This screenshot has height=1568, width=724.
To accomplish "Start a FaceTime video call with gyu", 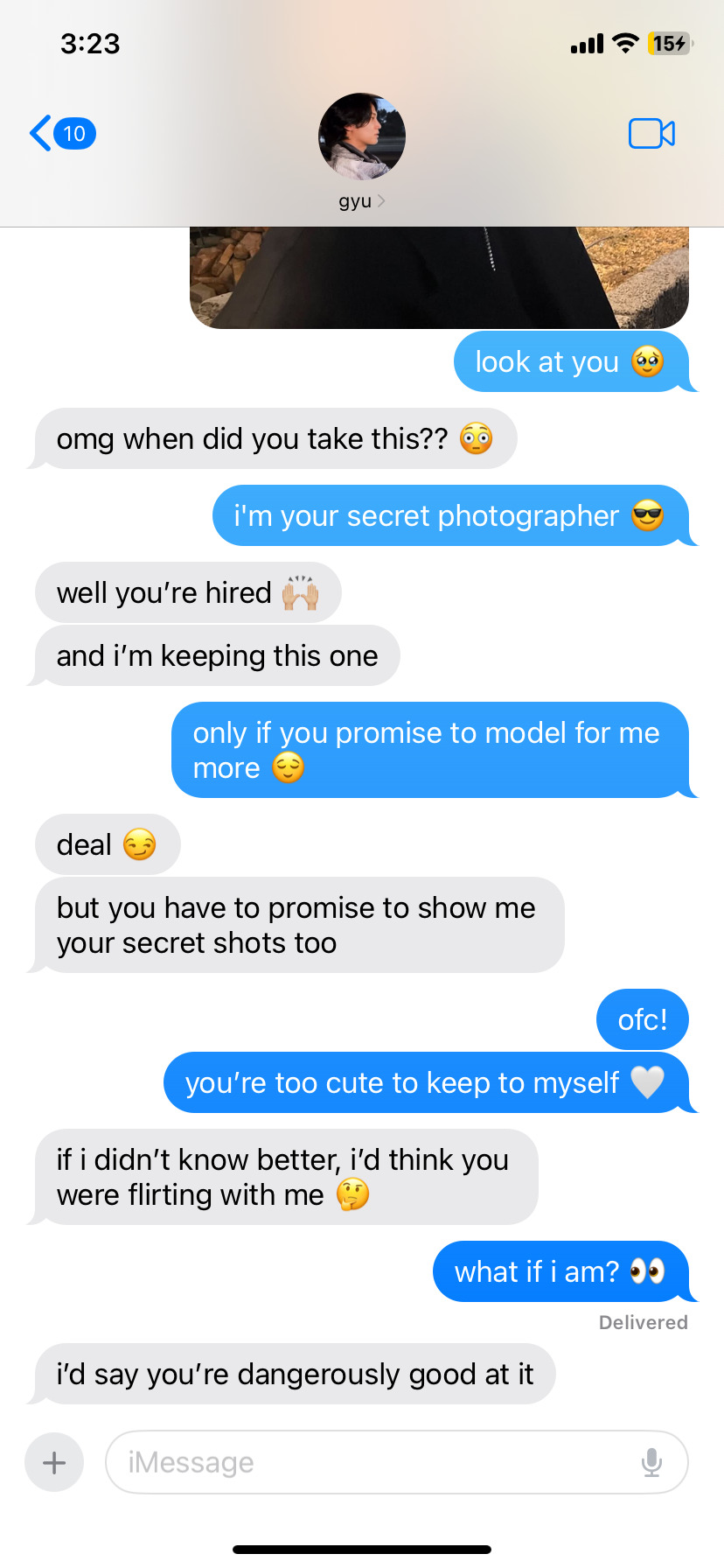I will [651, 134].
